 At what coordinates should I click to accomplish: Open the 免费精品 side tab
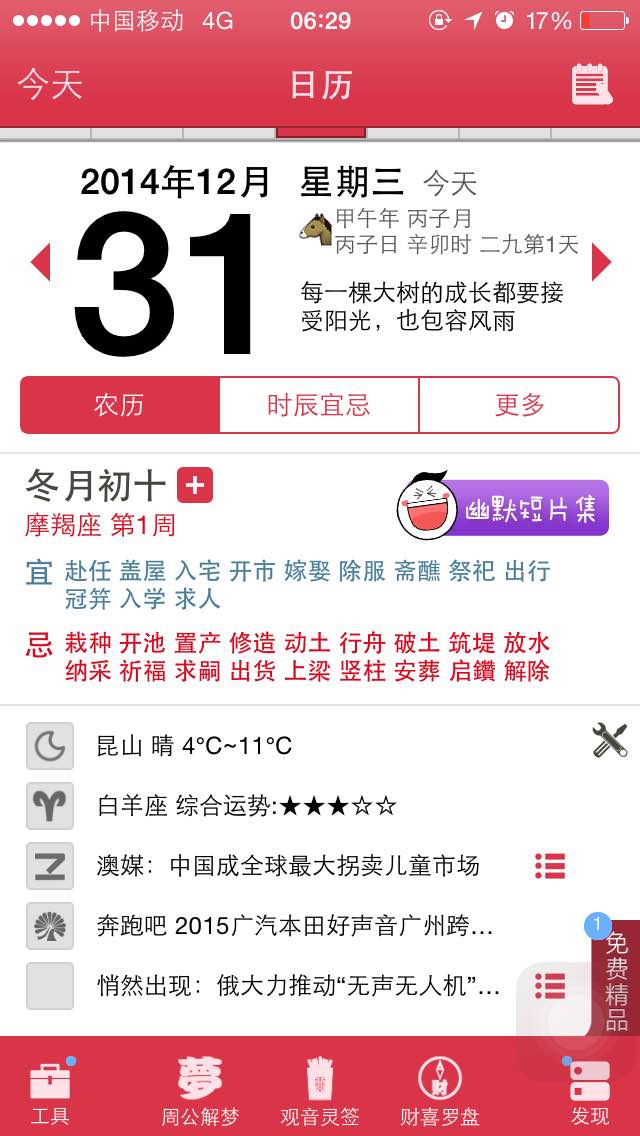(x=616, y=980)
